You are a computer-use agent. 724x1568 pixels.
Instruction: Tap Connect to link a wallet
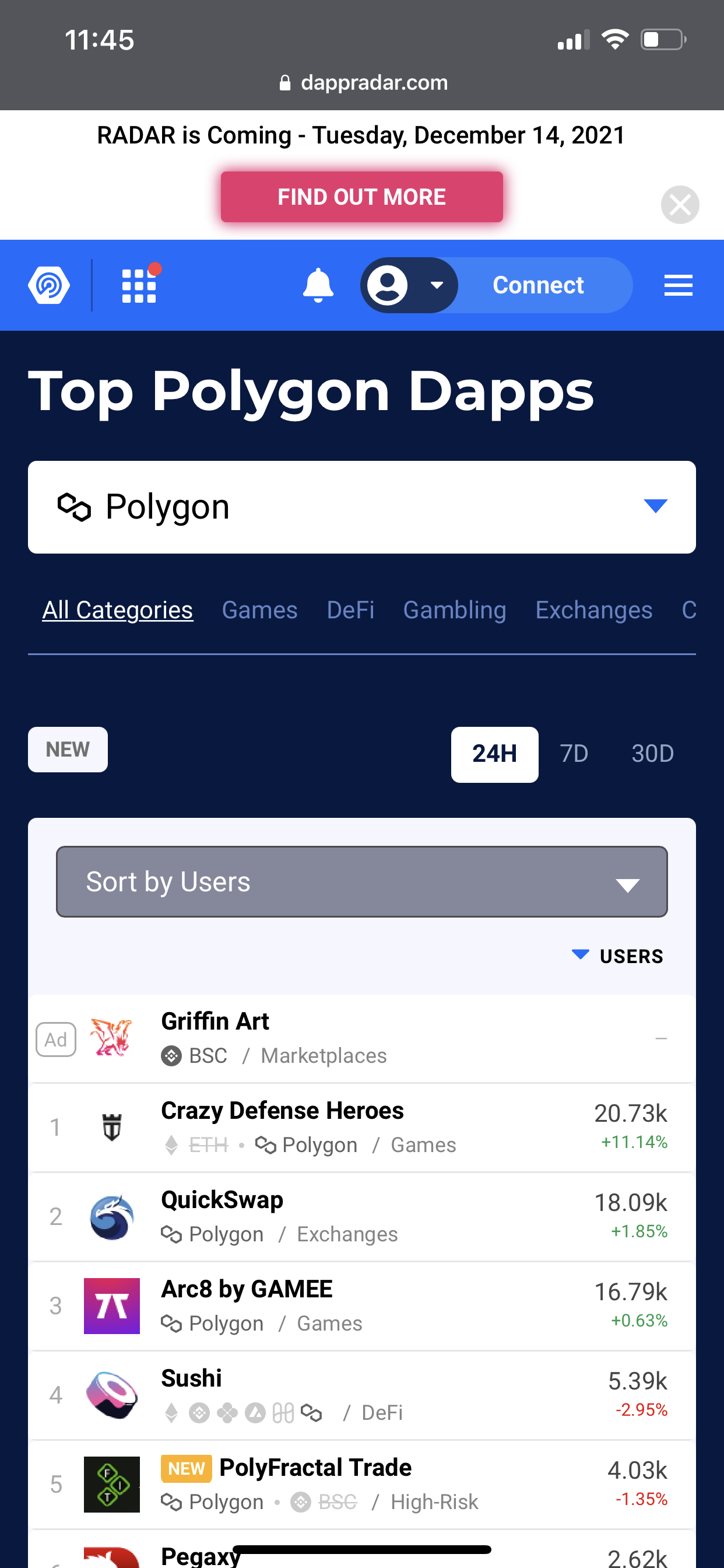click(538, 285)
